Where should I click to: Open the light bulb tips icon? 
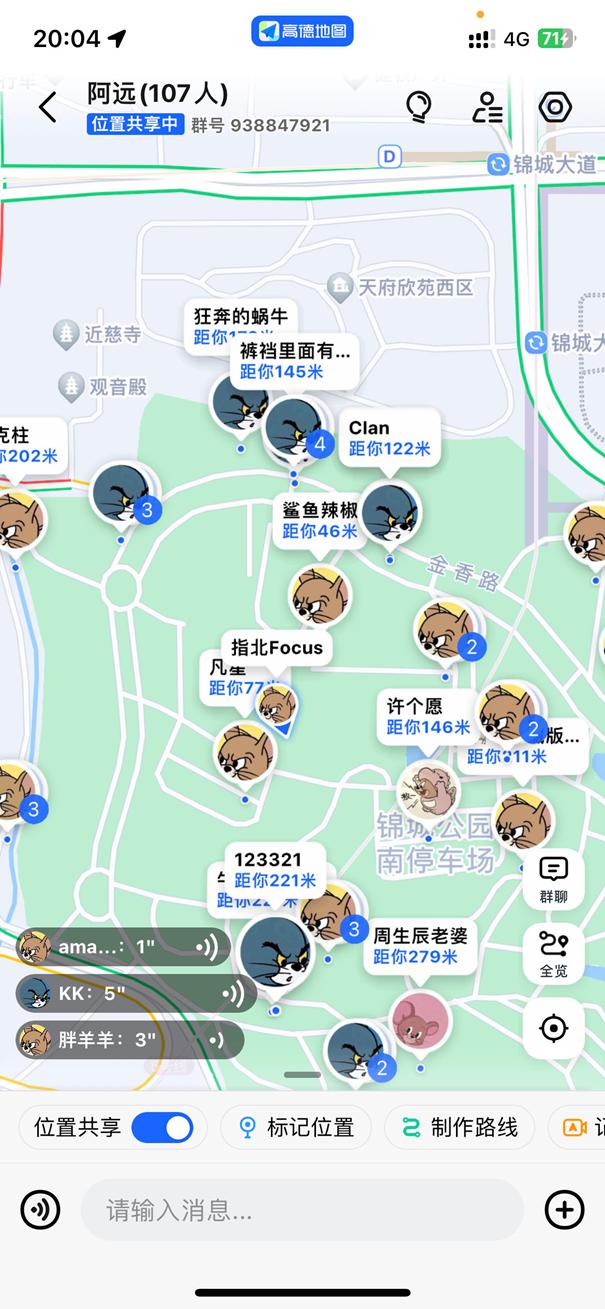[419, 107]
